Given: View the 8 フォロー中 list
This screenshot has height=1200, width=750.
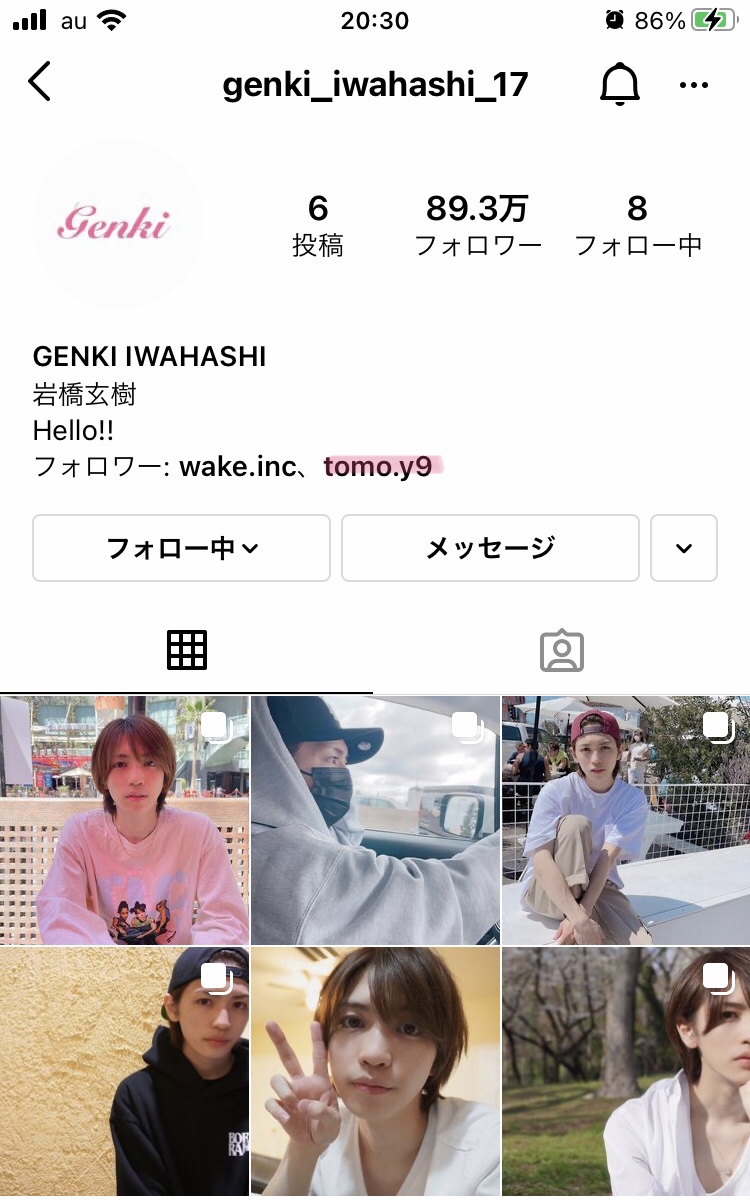Looking at the screenshot, I should click(637, 224).
